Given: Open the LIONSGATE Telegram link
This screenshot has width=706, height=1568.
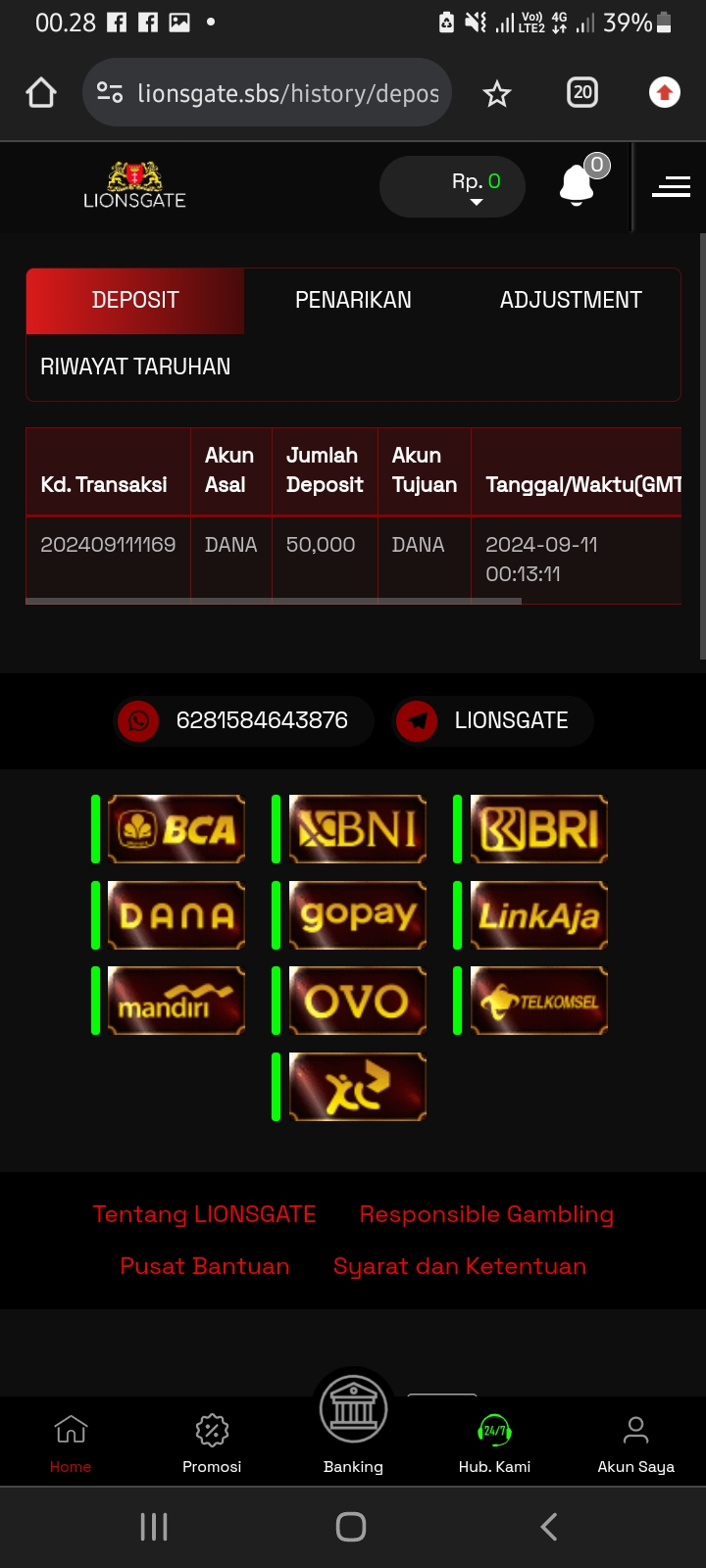Looking at the screenshot, I should point(492,720).
